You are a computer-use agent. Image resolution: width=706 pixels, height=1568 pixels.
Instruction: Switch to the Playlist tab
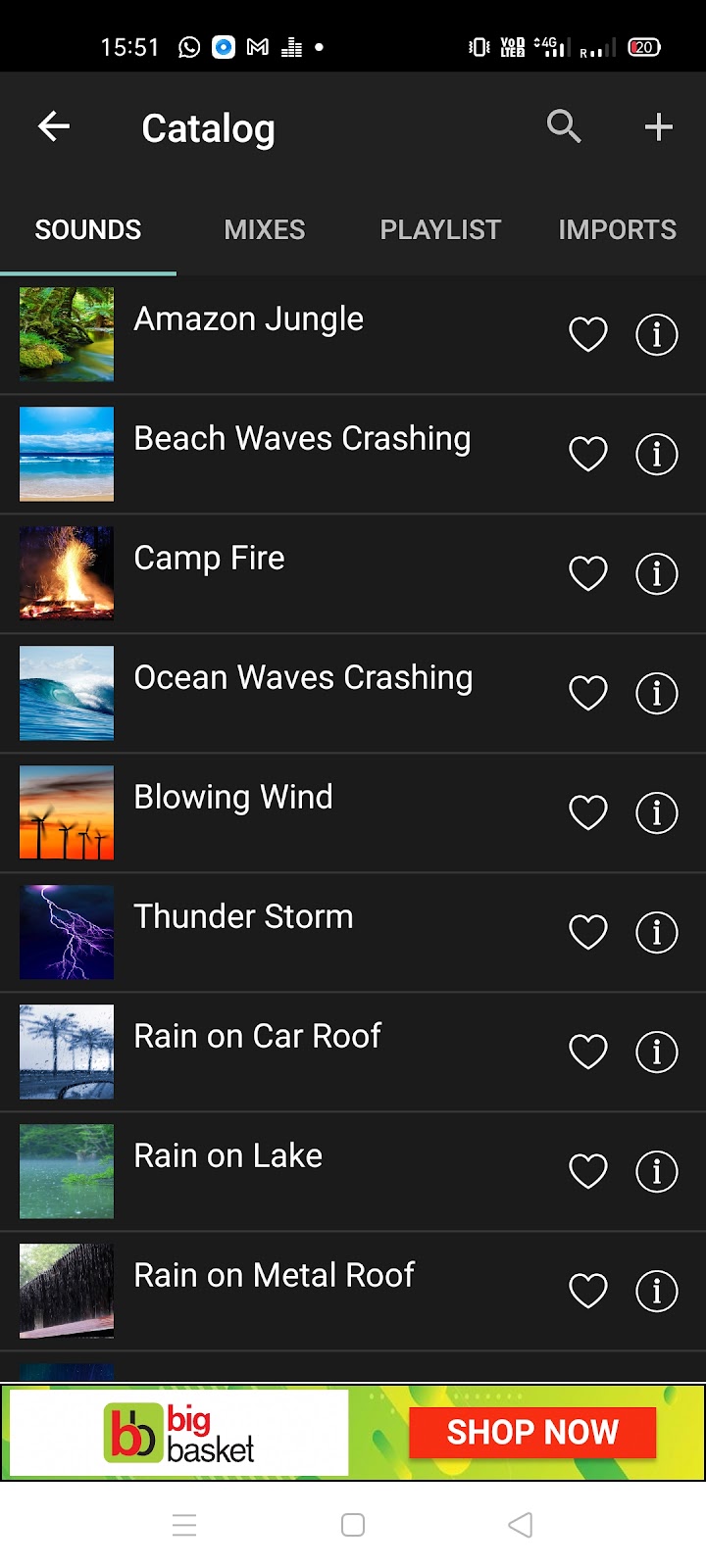440,230
